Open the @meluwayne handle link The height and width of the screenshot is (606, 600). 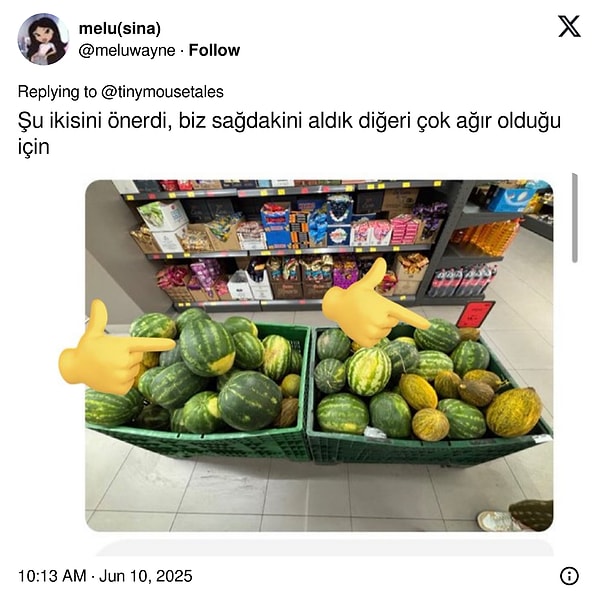pos(126,50)
